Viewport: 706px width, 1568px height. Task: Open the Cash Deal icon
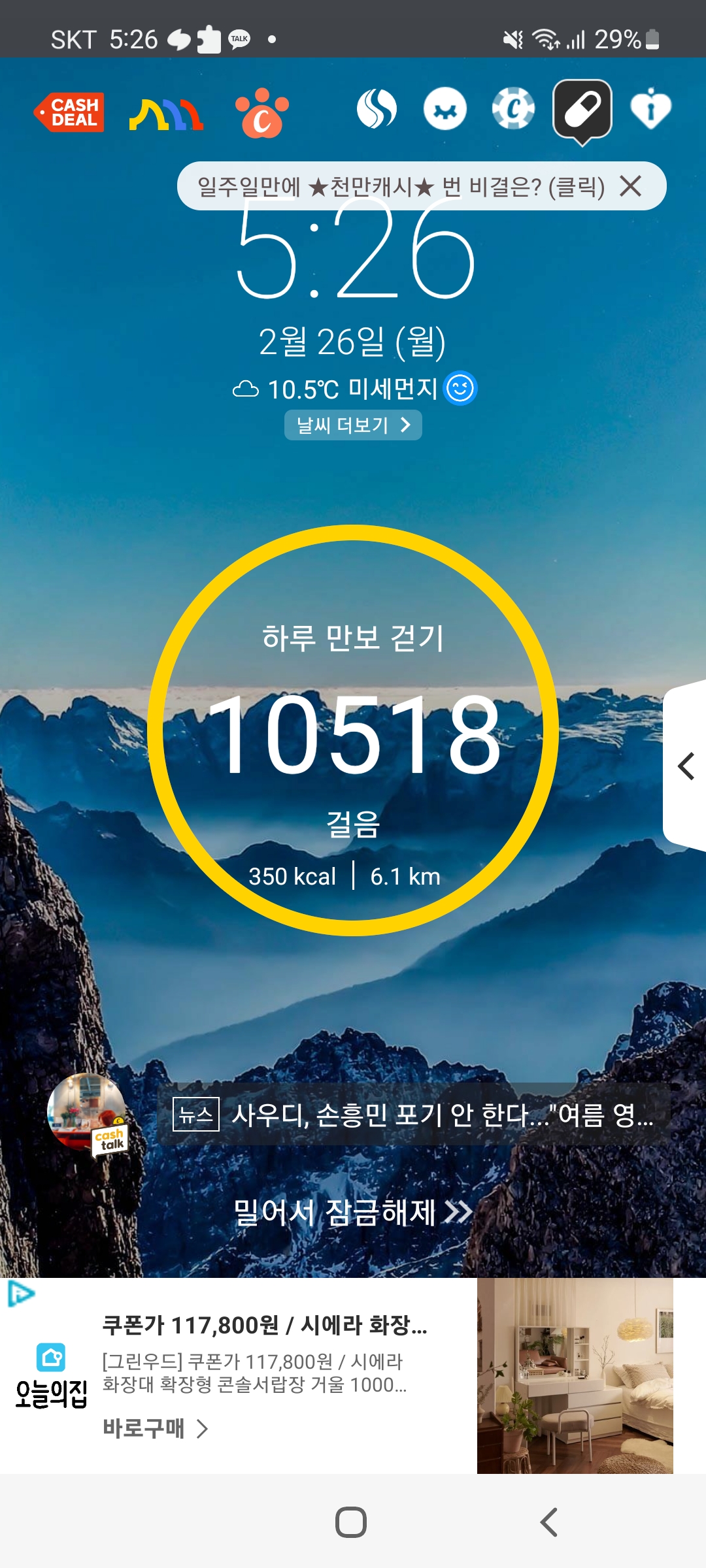point(69,112)
